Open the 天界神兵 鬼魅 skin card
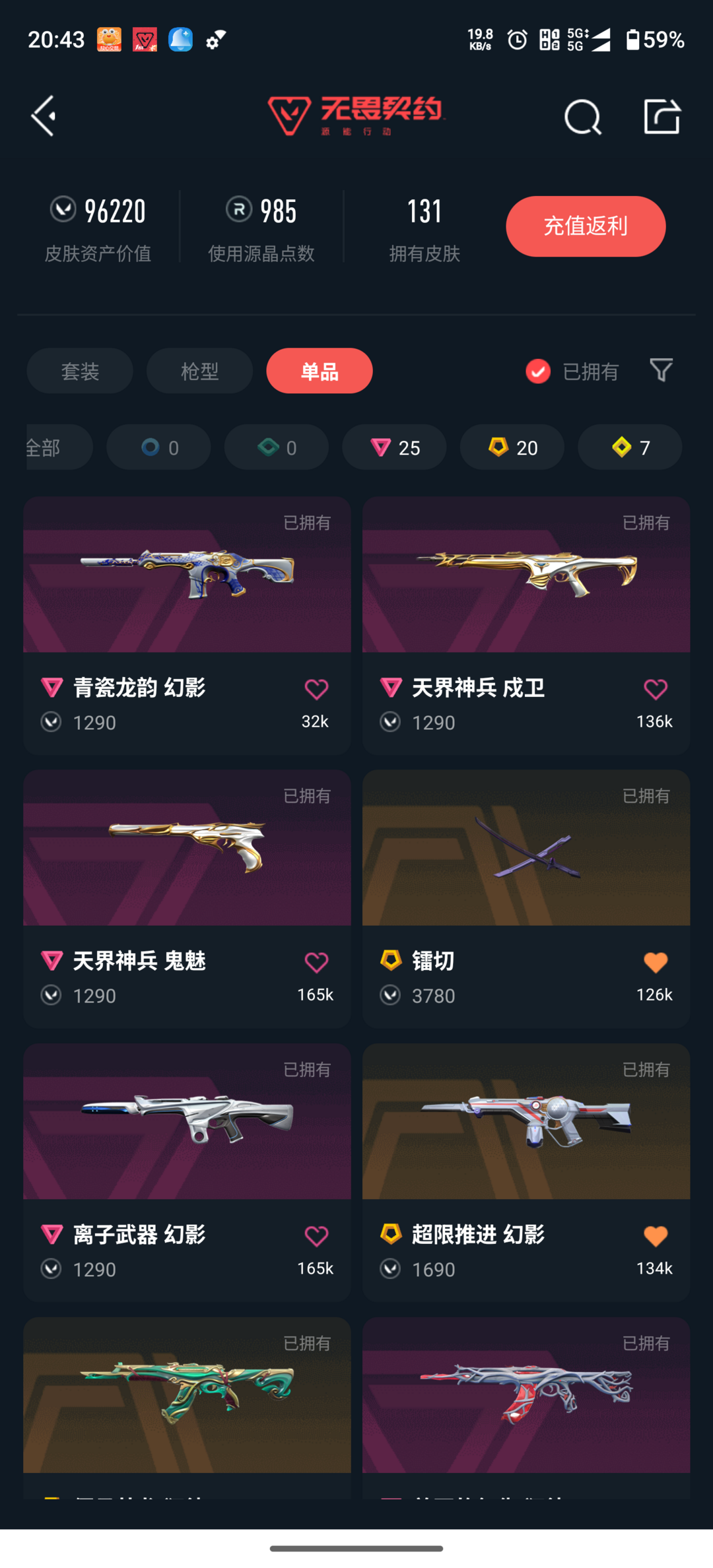This screenshot has height=1568, width=713. tap(187, 899)
